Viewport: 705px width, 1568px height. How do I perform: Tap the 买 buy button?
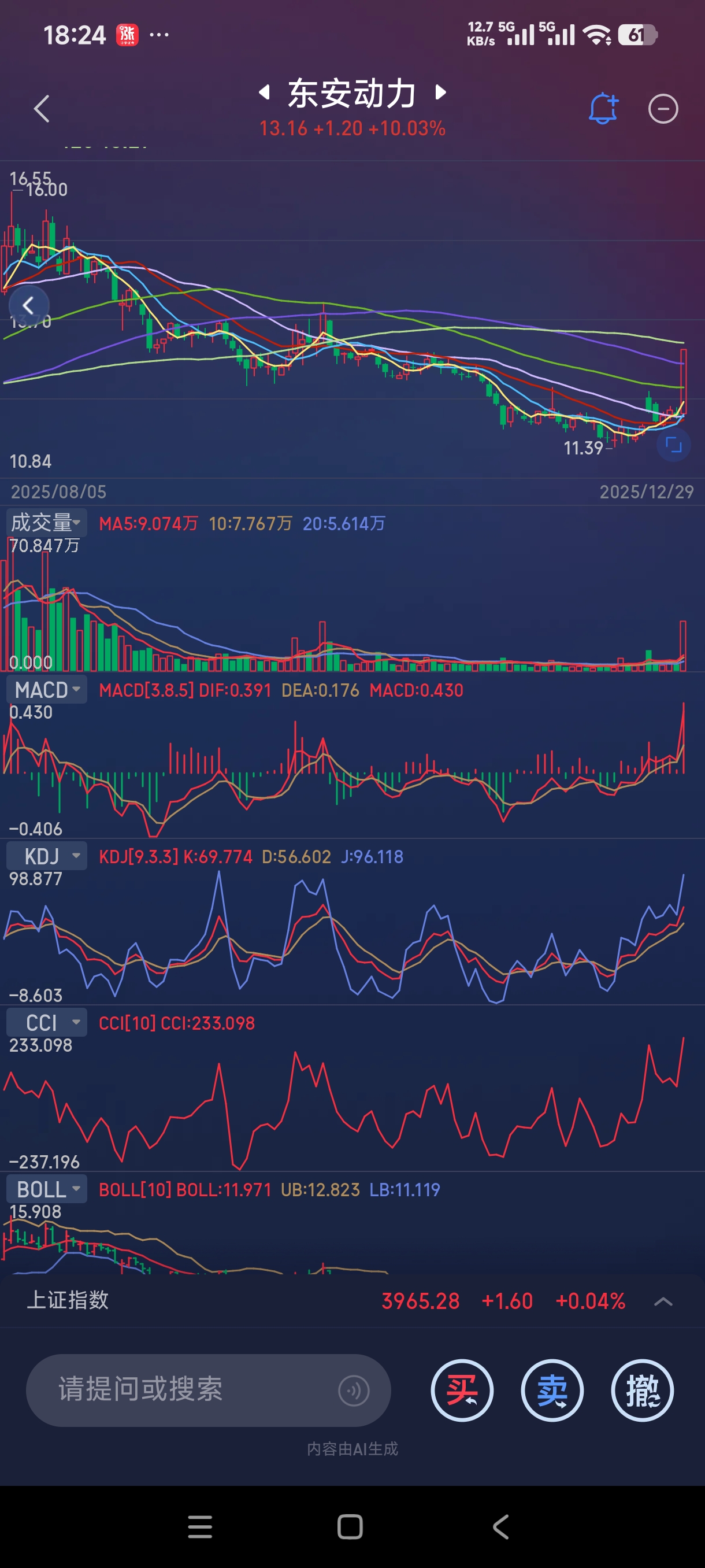coord(462,1391)
